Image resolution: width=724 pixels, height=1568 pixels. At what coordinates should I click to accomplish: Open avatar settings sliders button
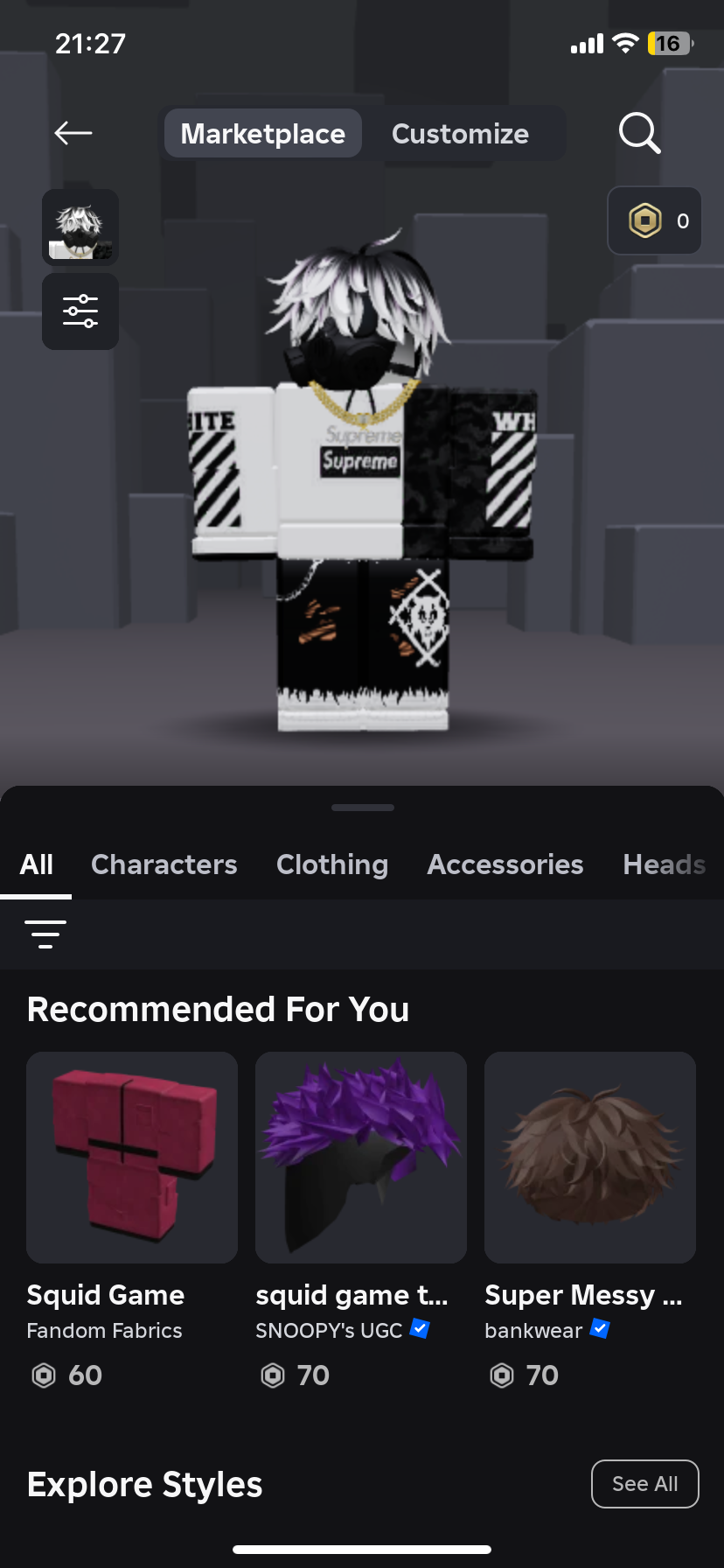pyautogui.click(x=80, y=311)
